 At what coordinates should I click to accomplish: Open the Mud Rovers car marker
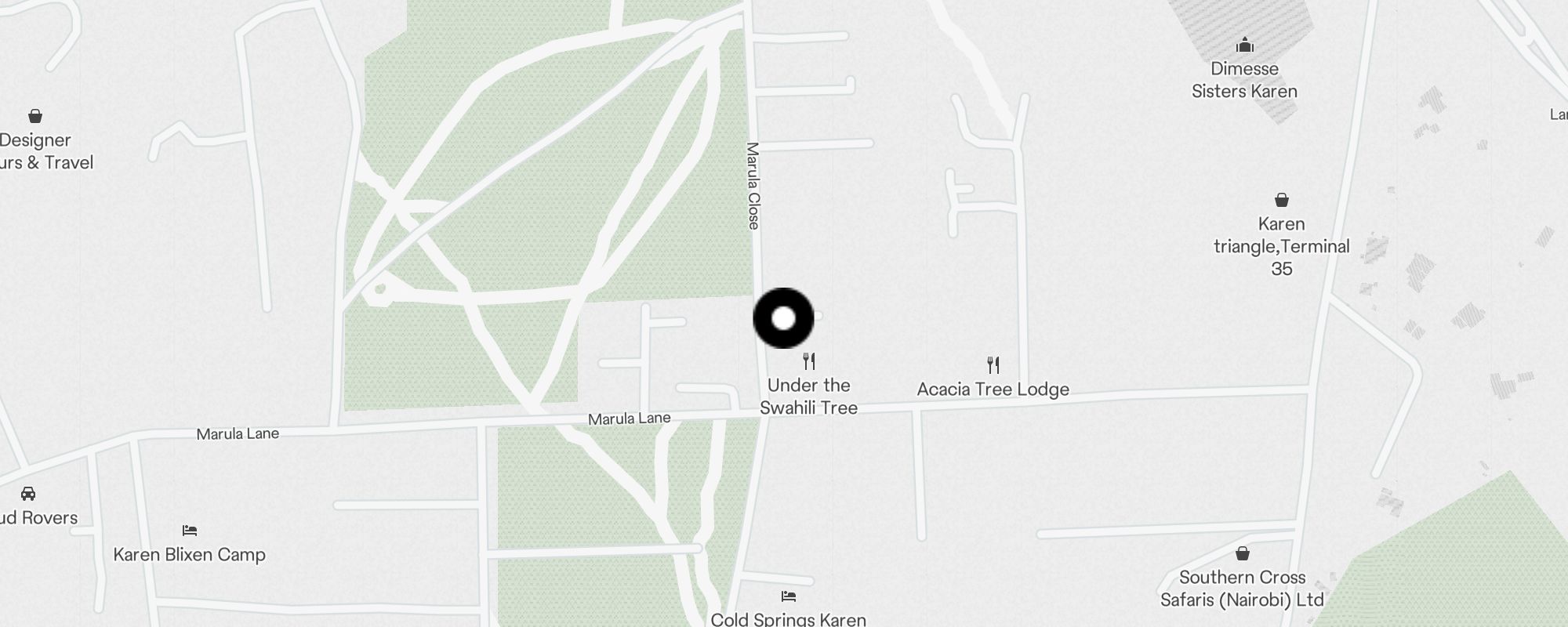tap(28, 495)
